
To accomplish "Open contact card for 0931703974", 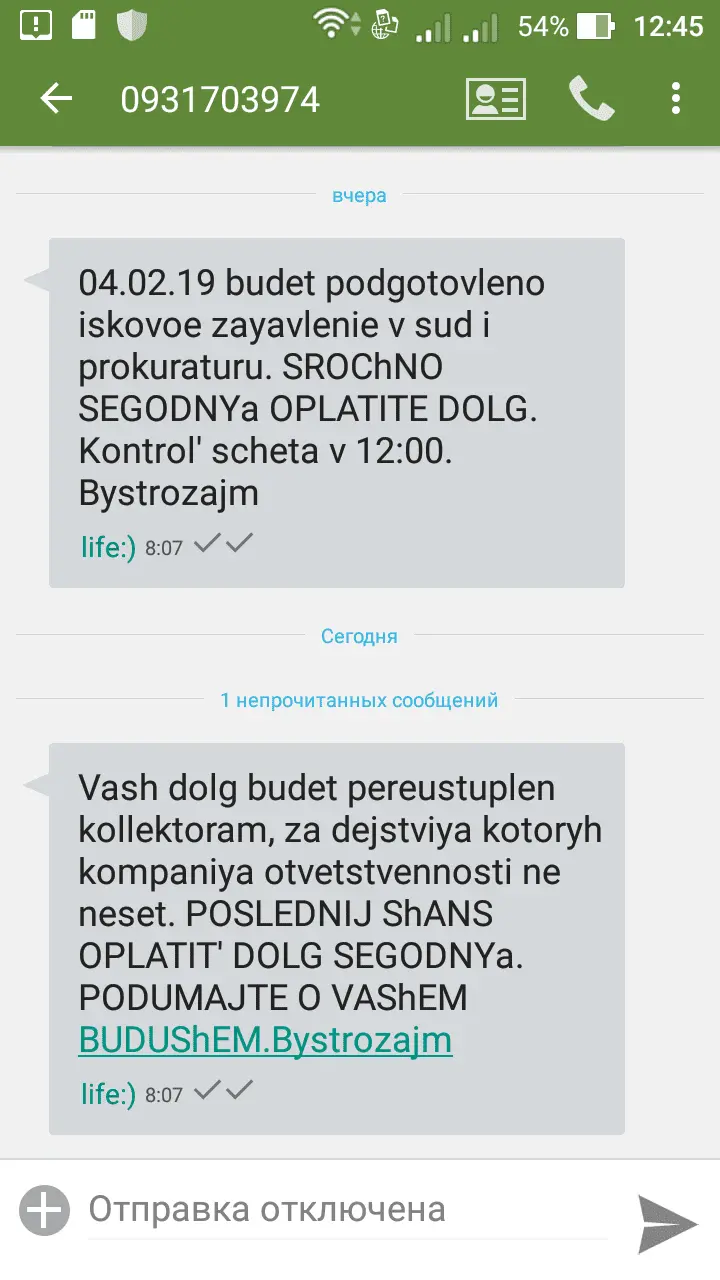I will point(495,99).
